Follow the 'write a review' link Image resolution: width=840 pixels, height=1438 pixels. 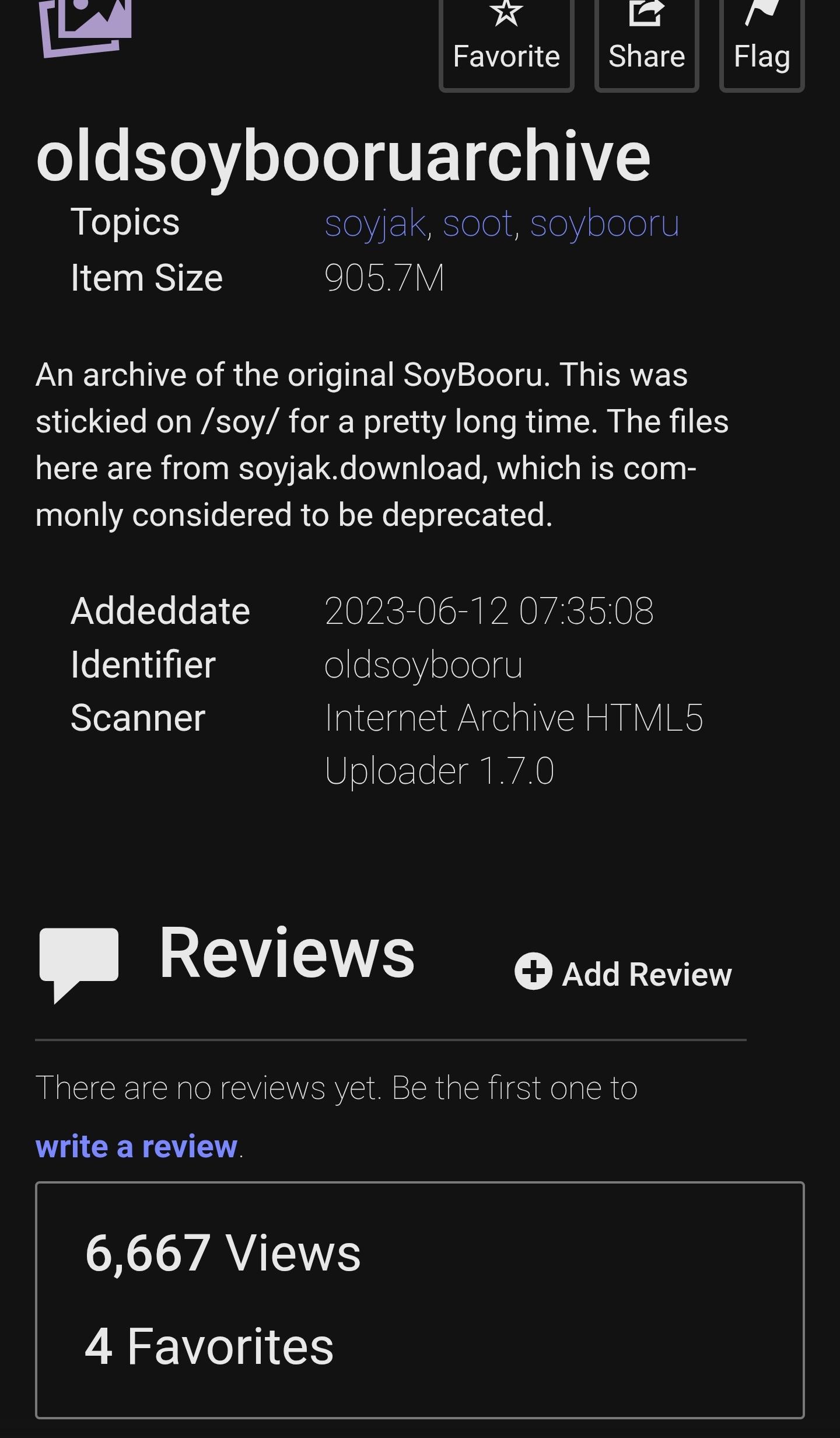coord(136,1146)
